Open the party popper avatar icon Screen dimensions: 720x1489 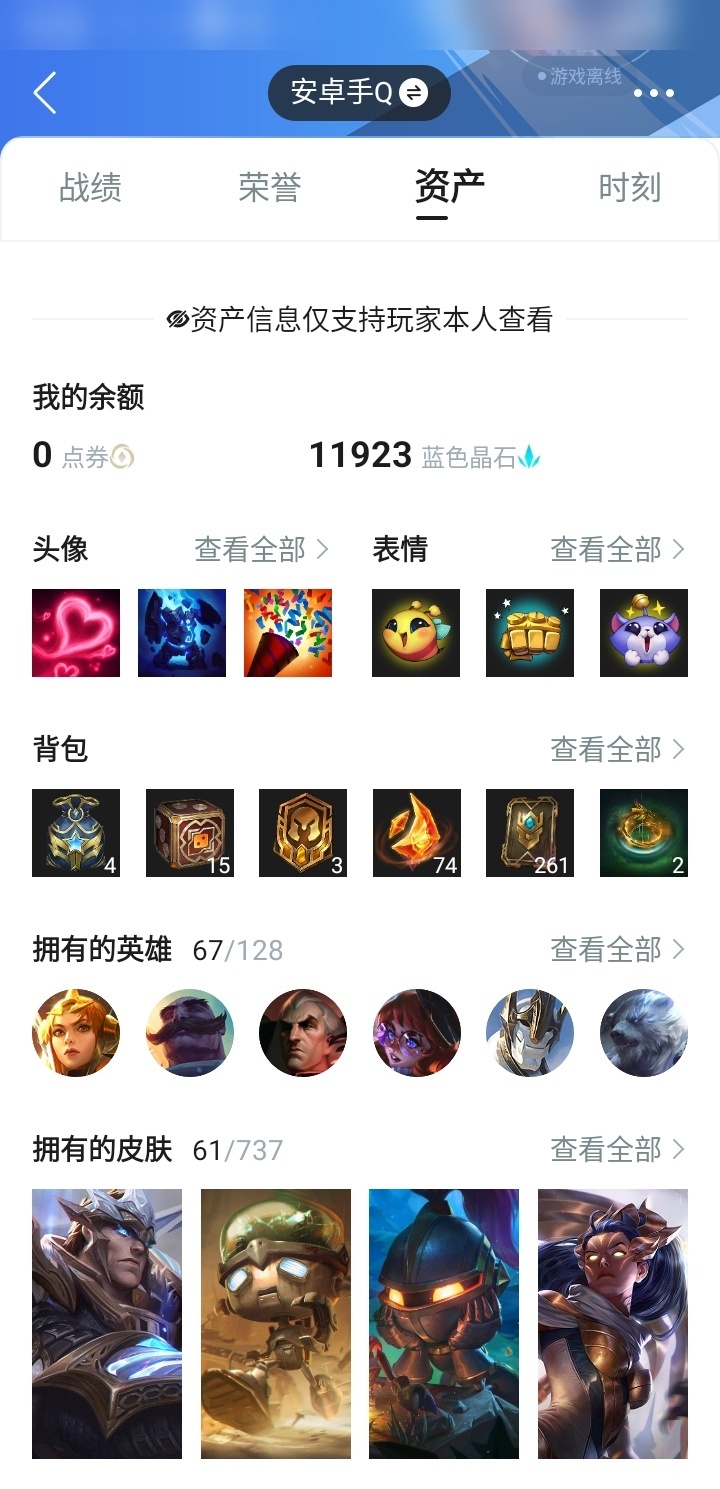pos(288,633)
